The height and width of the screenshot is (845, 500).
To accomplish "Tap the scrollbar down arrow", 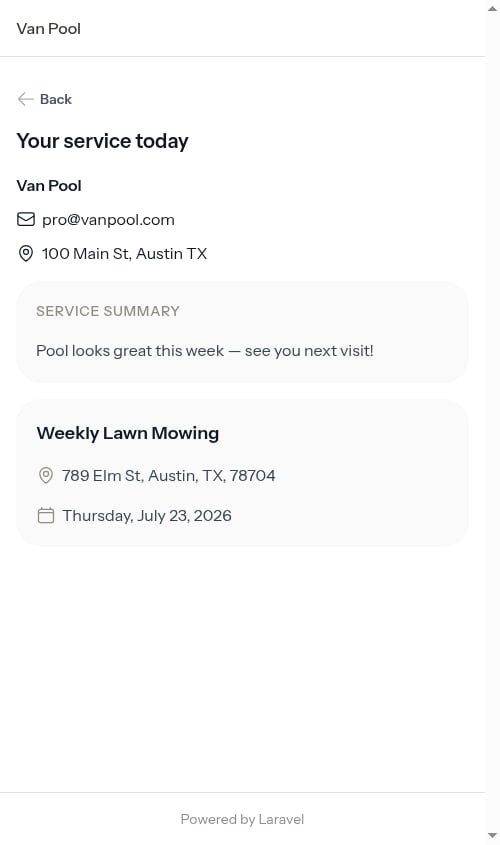I will click(x=492, y=835).
